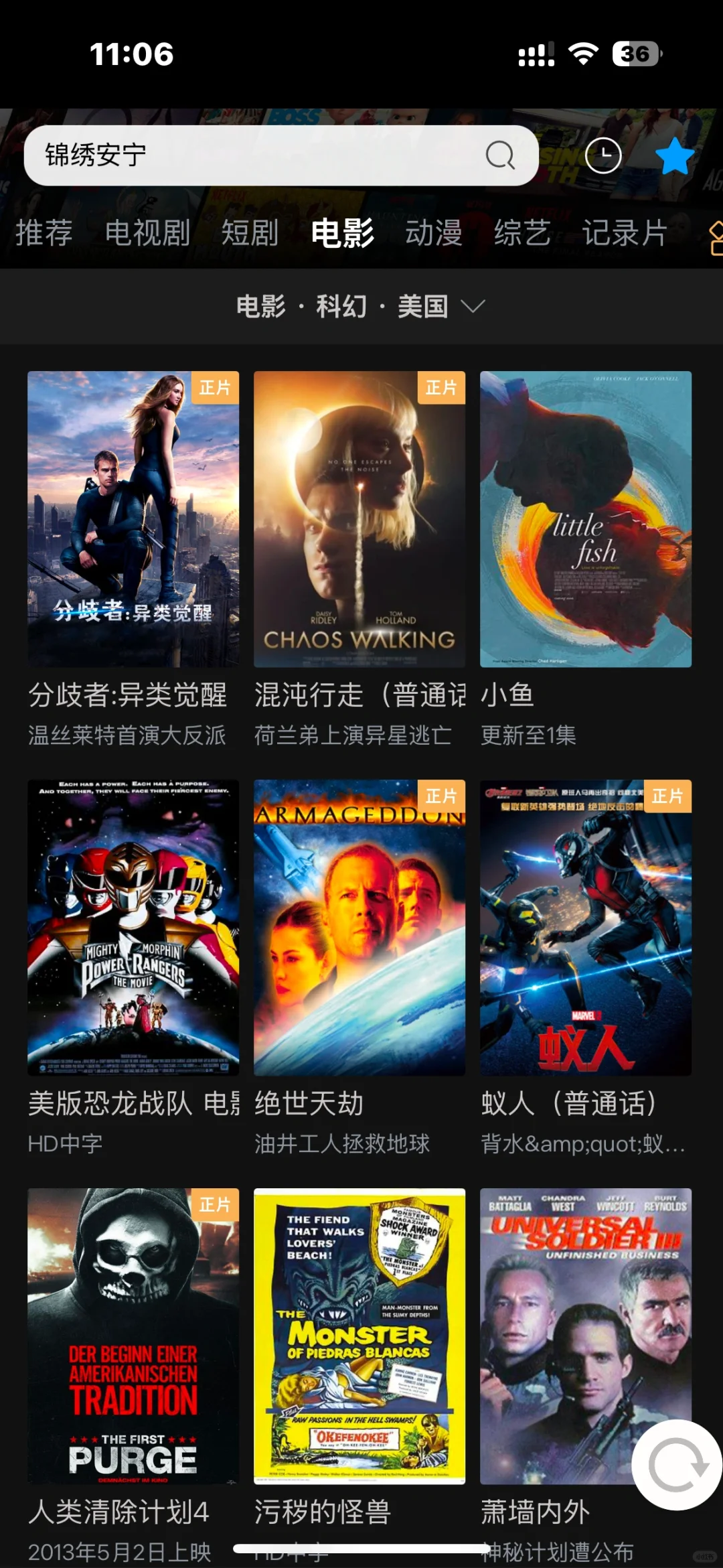The height and width of the screenshot is (1568, 723).
Task: Open the movie 蚁人（普通话）
Action: click(586, 928)
